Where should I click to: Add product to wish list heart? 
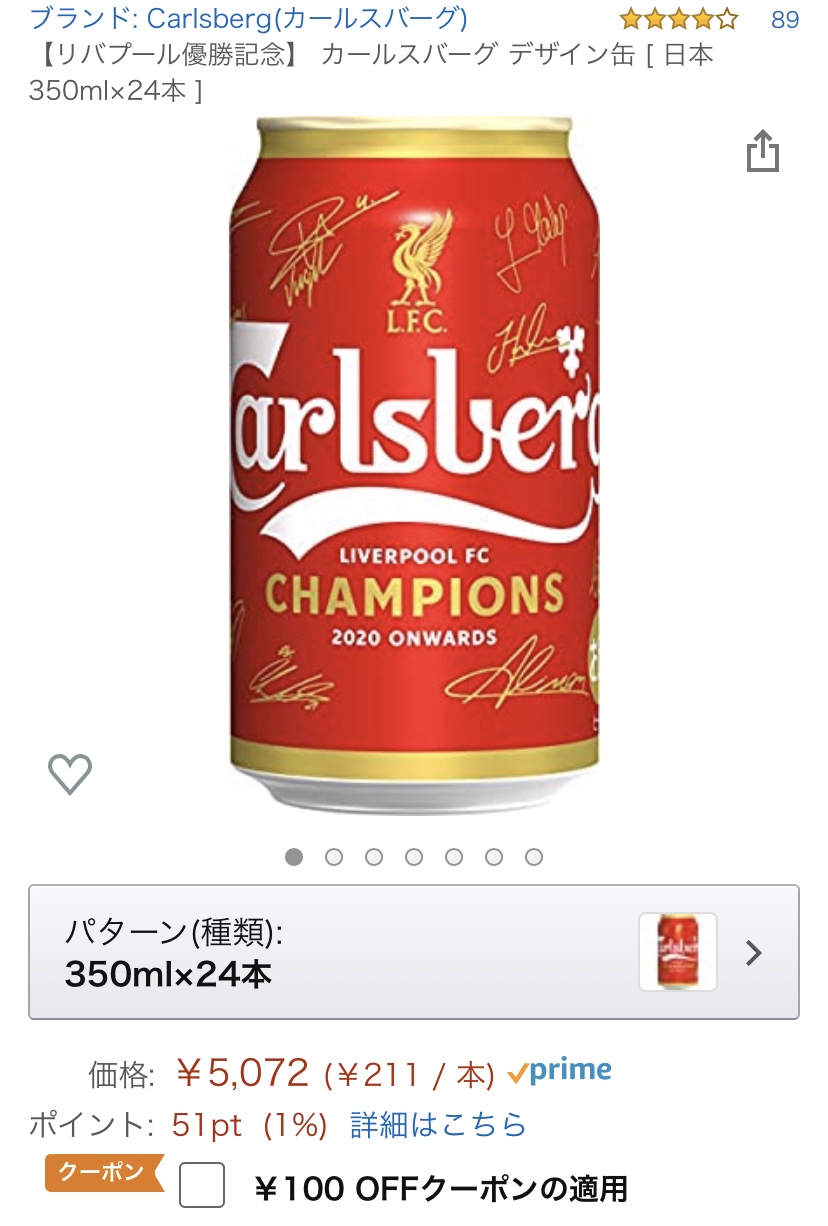pyautogui.click(x=70, y=774)
